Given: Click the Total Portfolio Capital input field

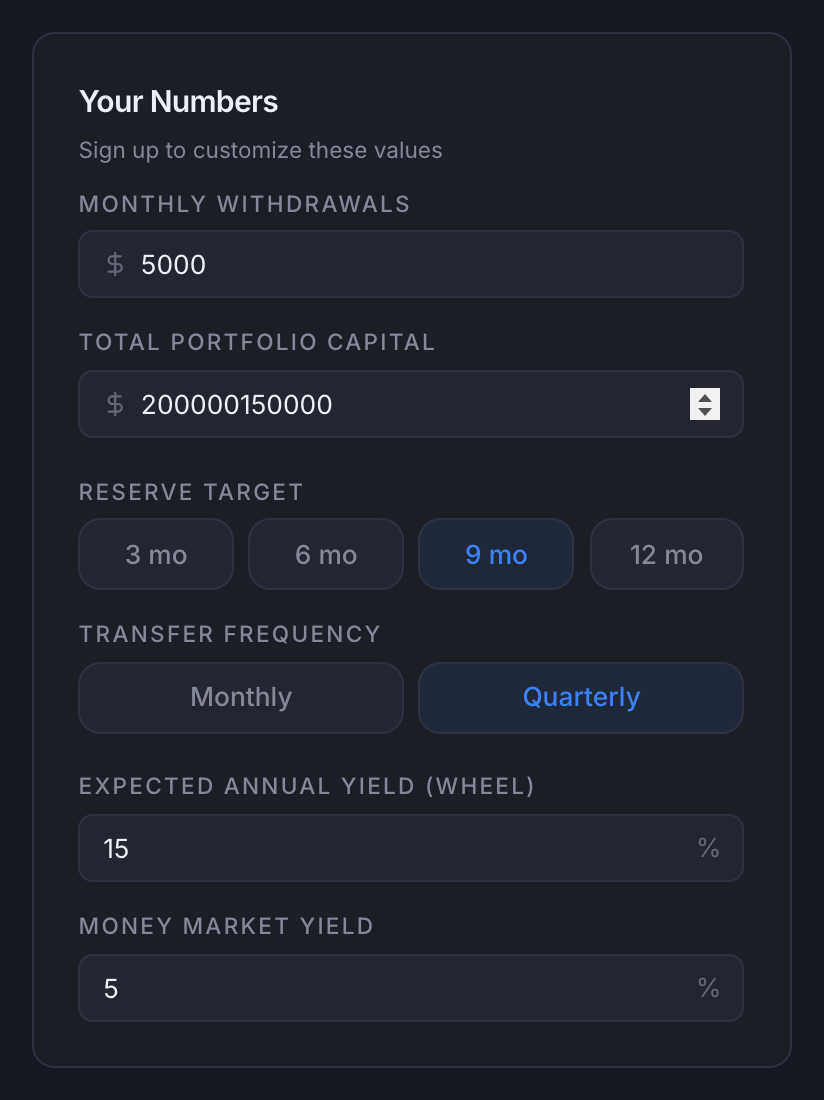Looking at the screenshot, I should coord(400,404).
